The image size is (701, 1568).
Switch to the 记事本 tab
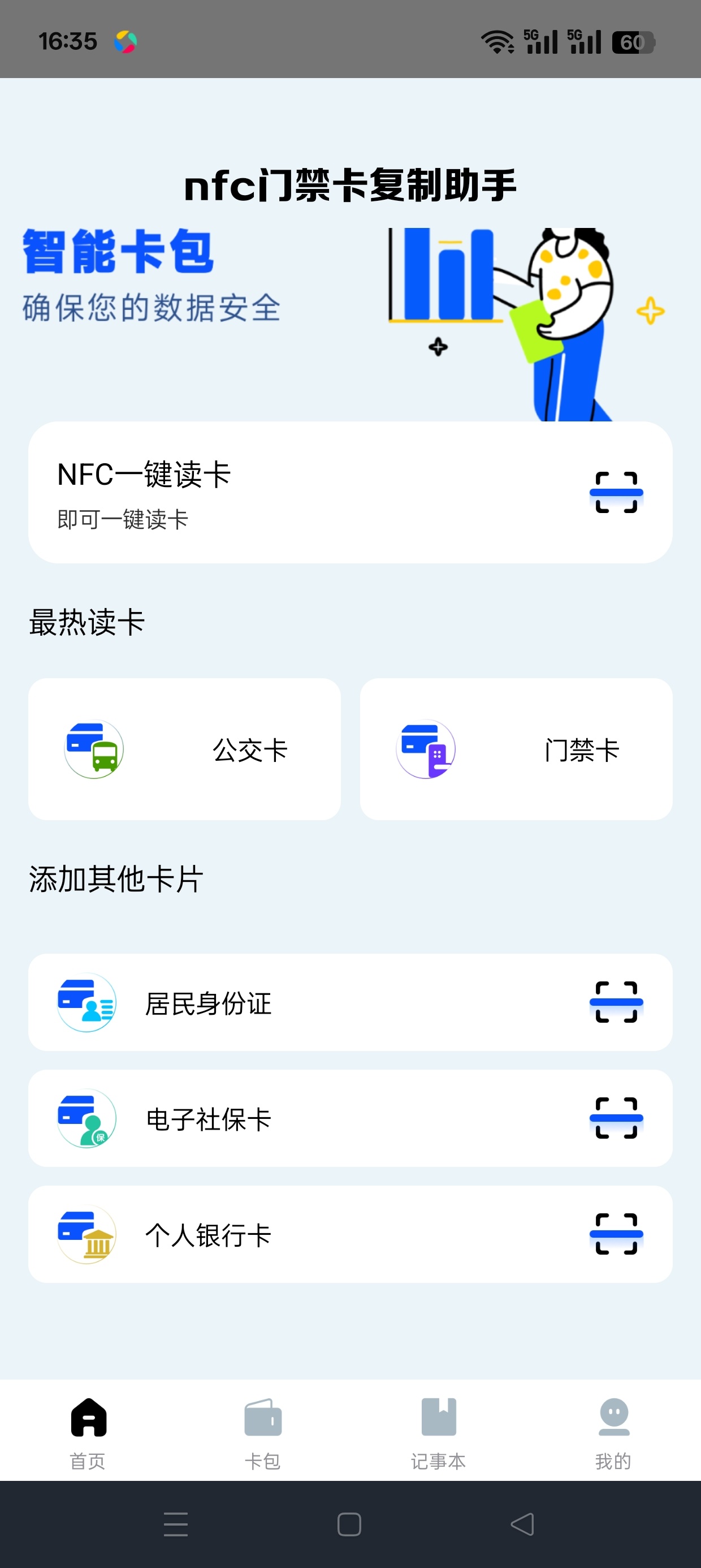(x=438, y=1433)
